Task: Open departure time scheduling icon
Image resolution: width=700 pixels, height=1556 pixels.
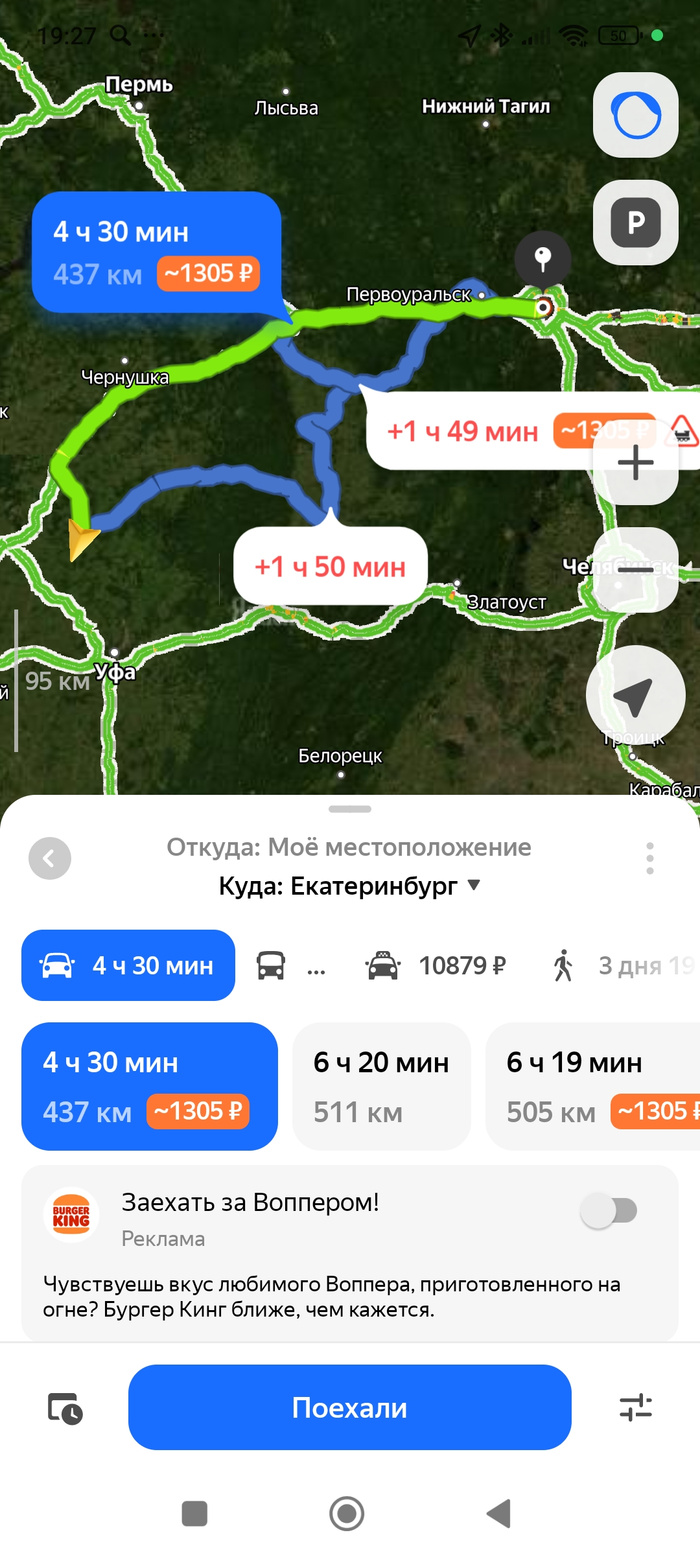Action: 65,1408
